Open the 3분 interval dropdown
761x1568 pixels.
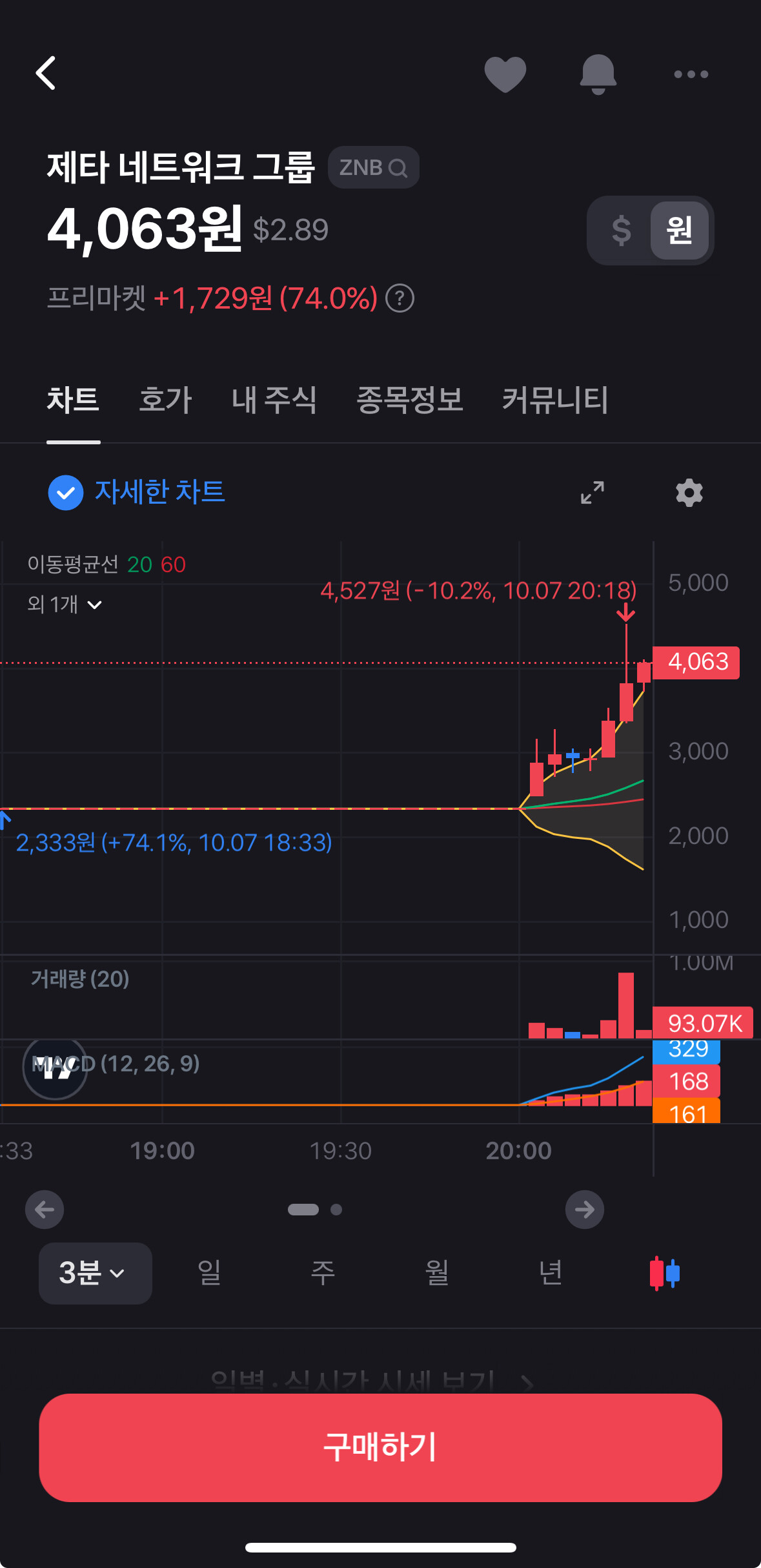coord(95,1273)
